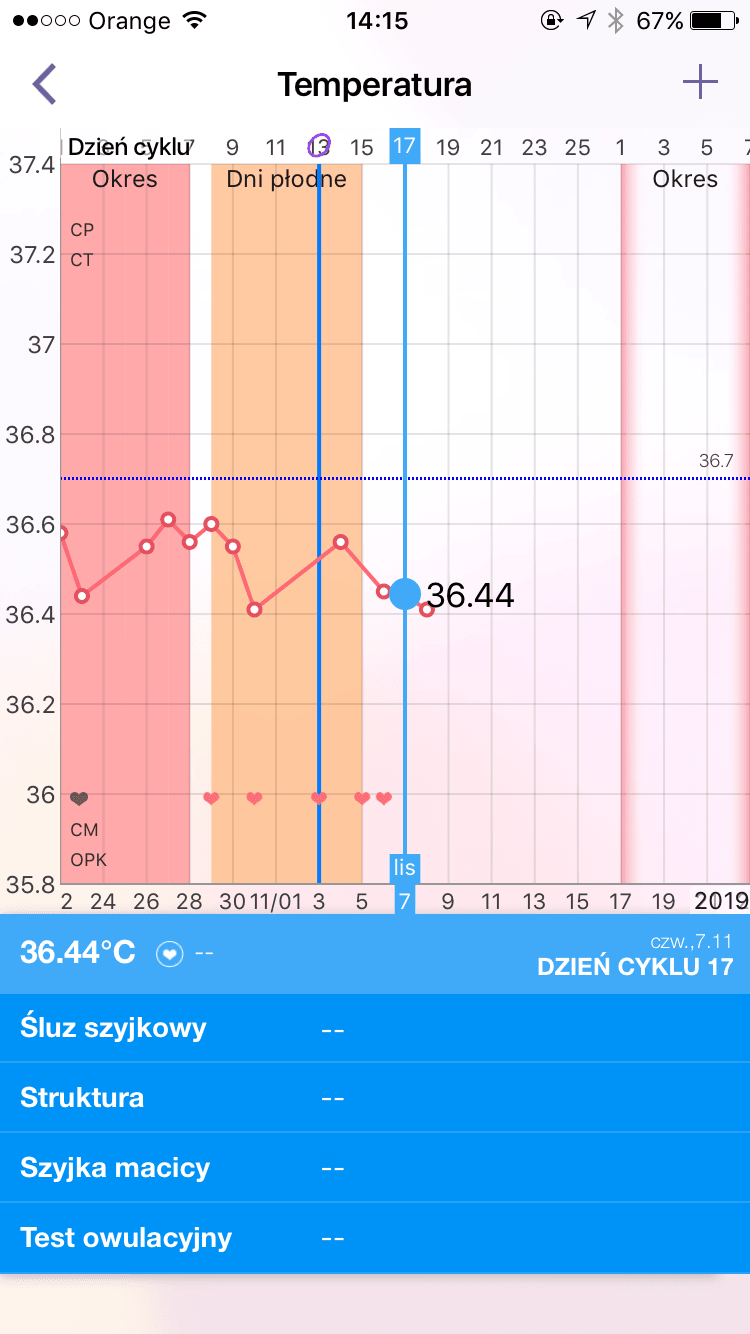Open the Test owulacyjny row

(374, 1238)
